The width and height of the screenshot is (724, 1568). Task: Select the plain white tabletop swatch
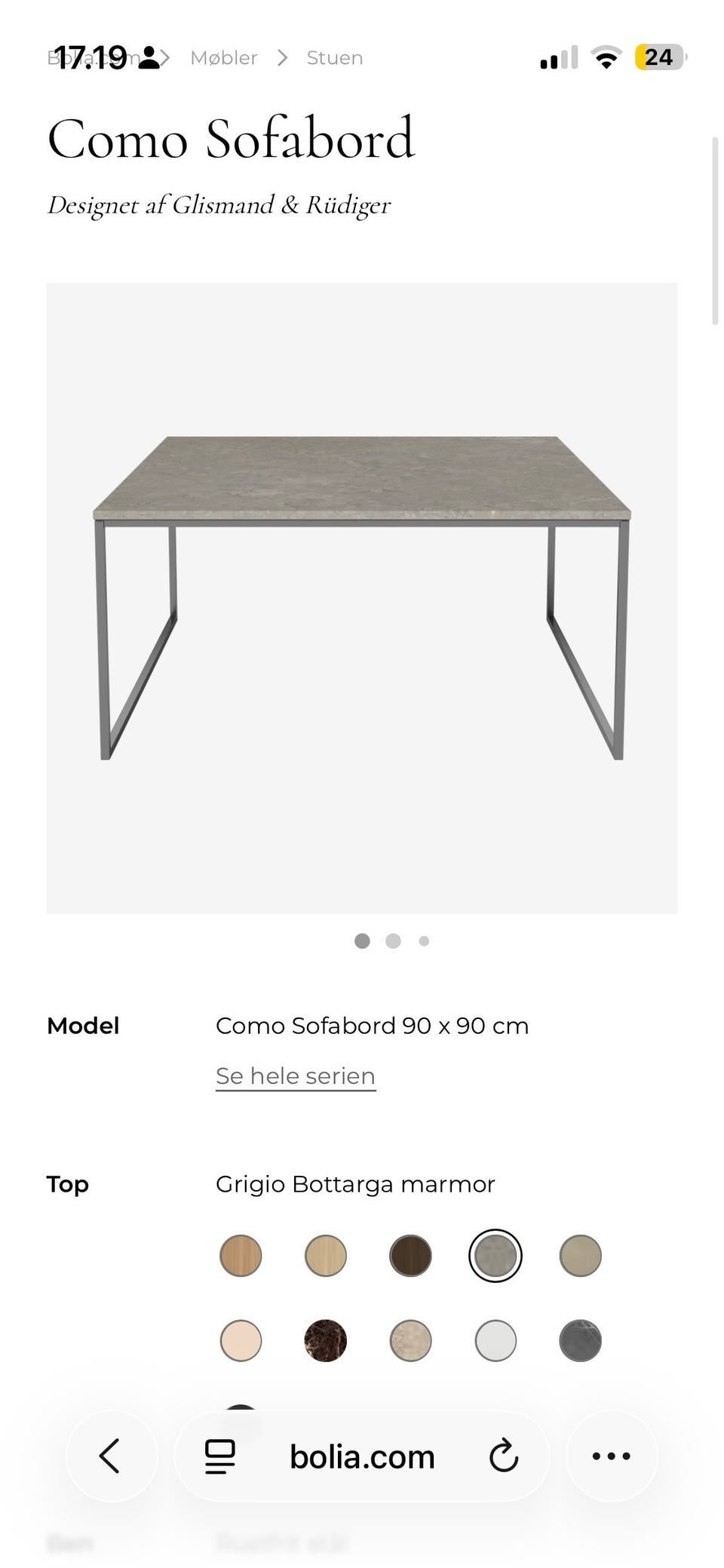click(495, 1341)
